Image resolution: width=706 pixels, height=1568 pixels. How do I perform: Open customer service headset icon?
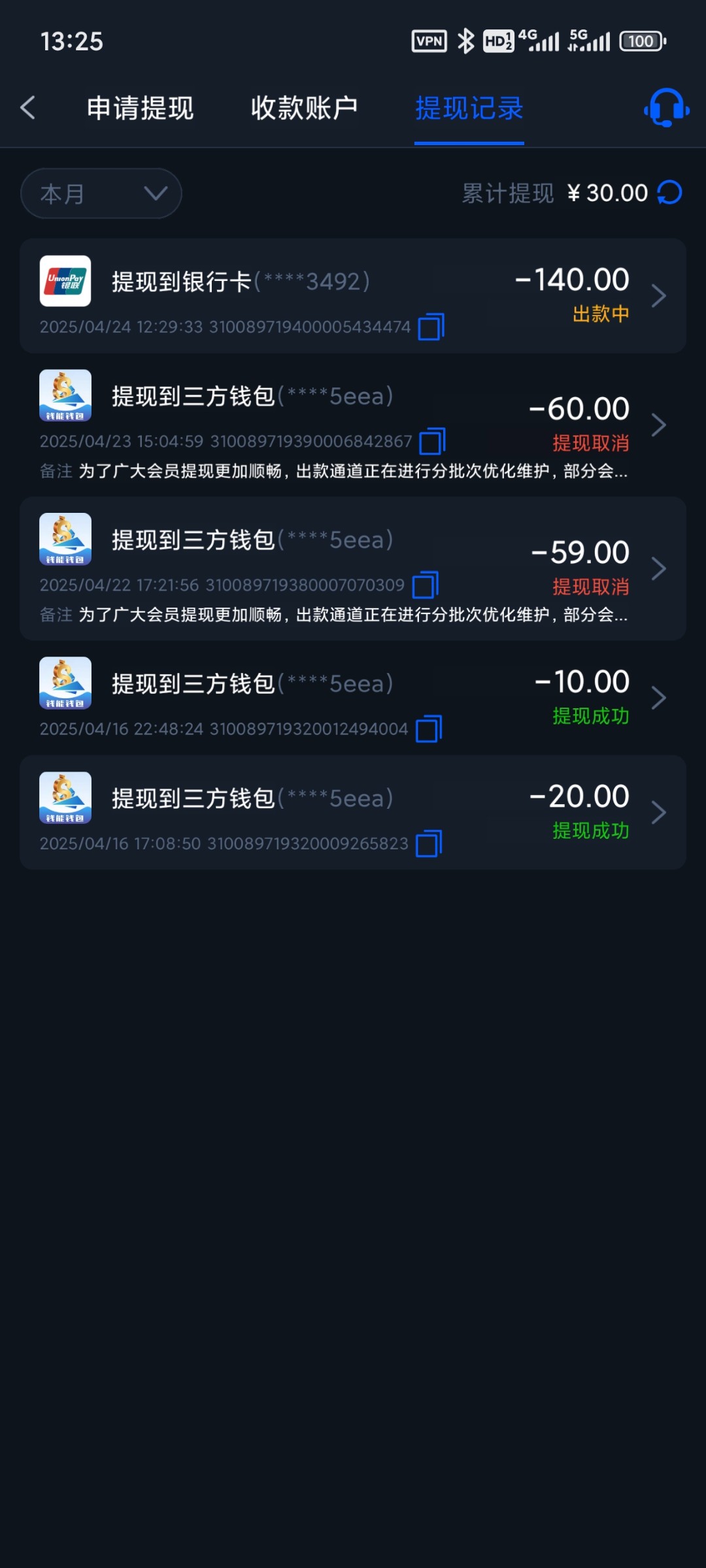pyautogui.click(x=667, y=108)
